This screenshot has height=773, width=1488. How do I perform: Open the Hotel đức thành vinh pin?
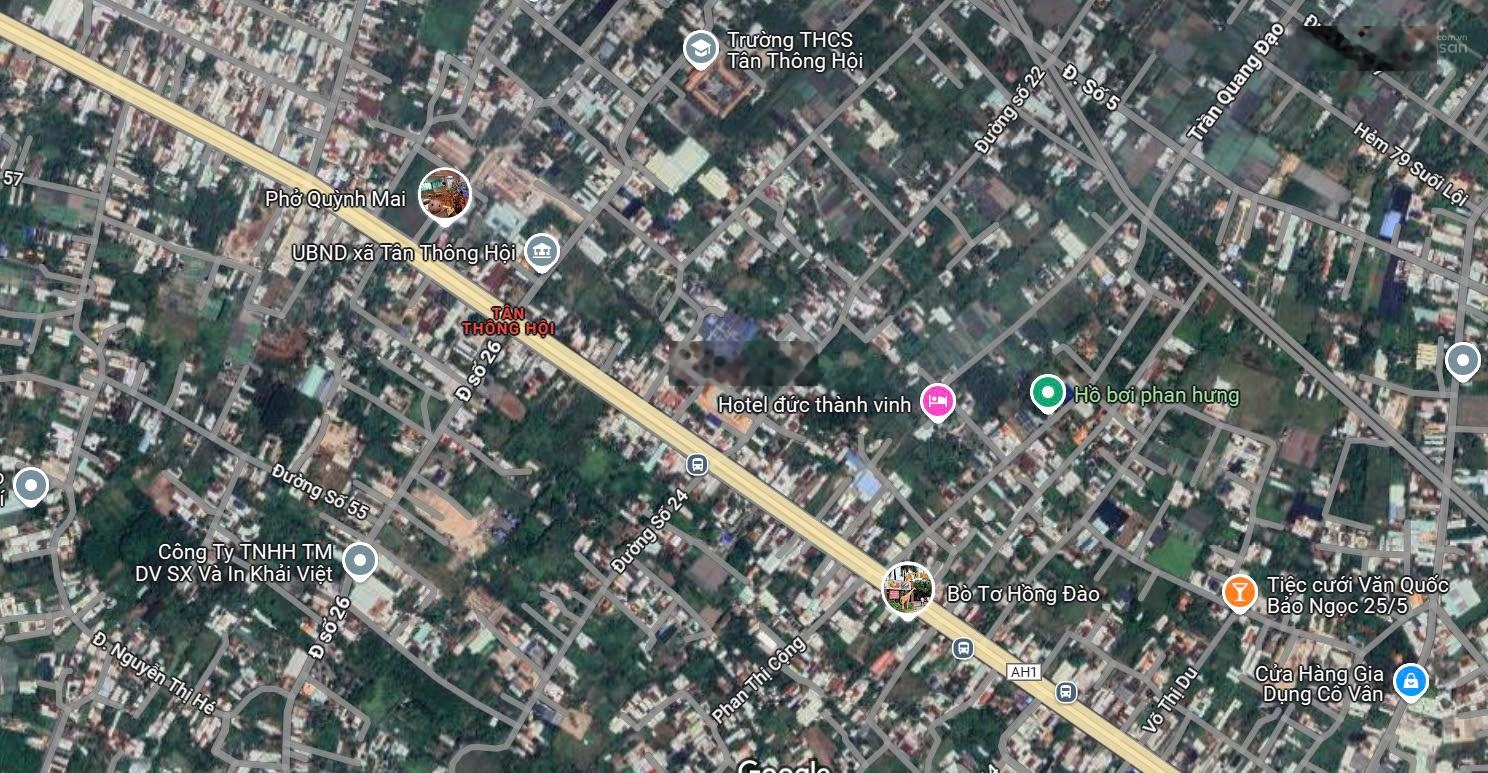[x=937, y=401]
